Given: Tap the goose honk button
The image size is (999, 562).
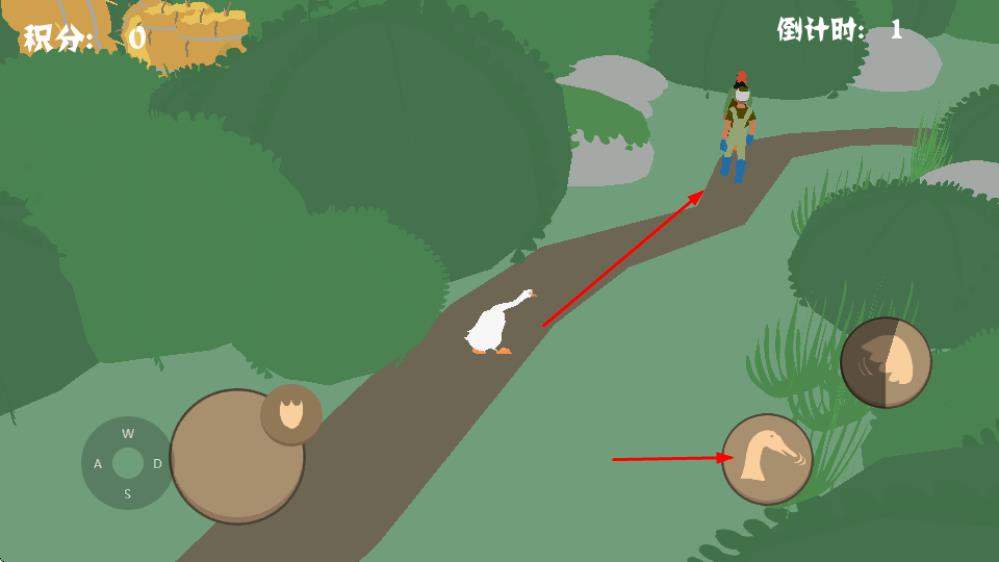Looking at the screenshot, I should (x=767, y=459).
